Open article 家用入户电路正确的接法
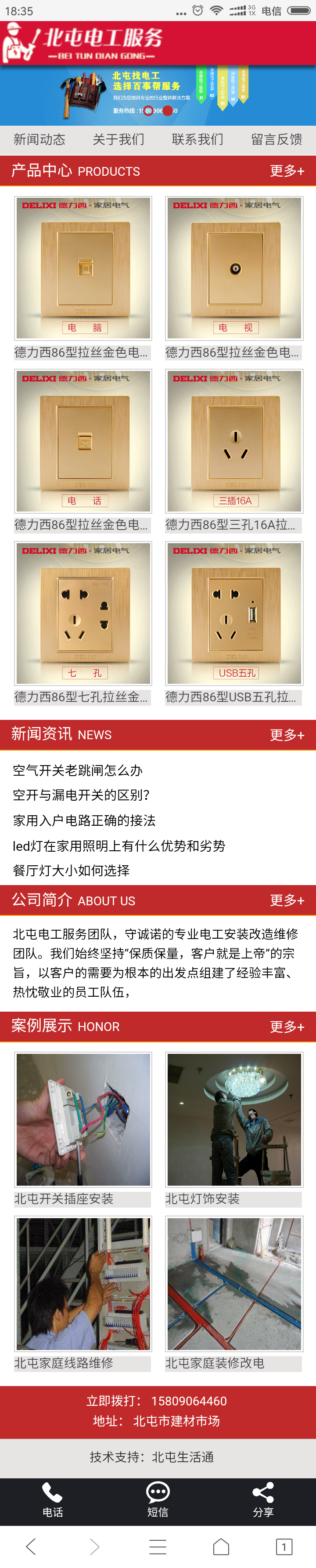 (x=84, y=820)
